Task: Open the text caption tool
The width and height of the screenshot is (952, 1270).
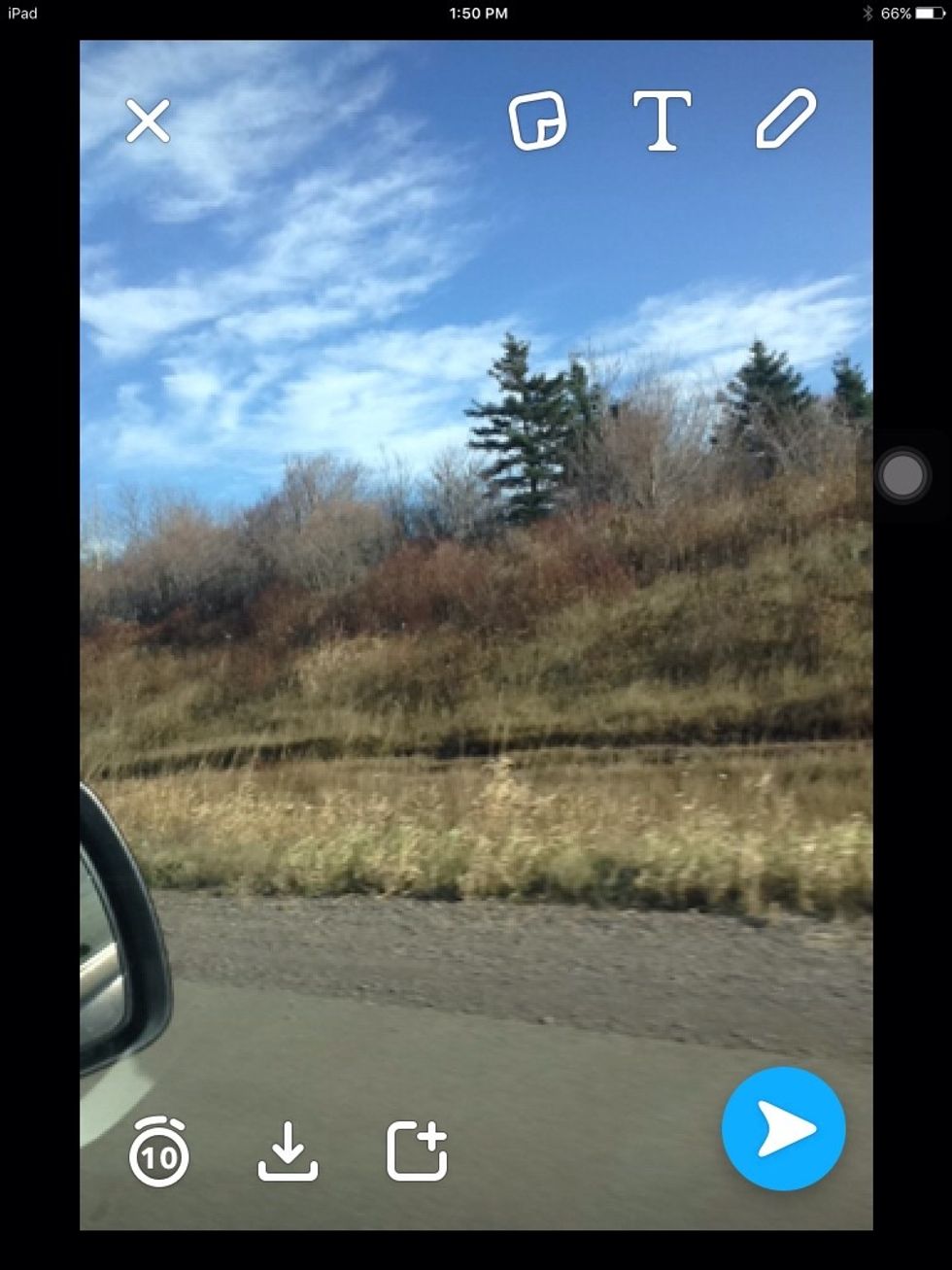Action: point(662,121)
